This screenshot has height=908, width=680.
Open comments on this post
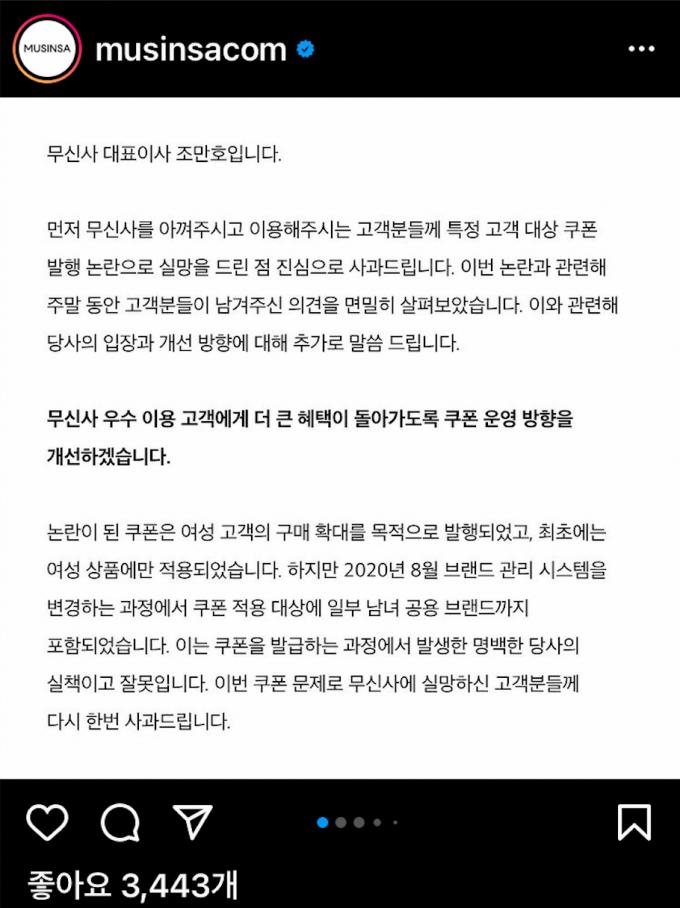pyautogui.click(x=120, y=822)
